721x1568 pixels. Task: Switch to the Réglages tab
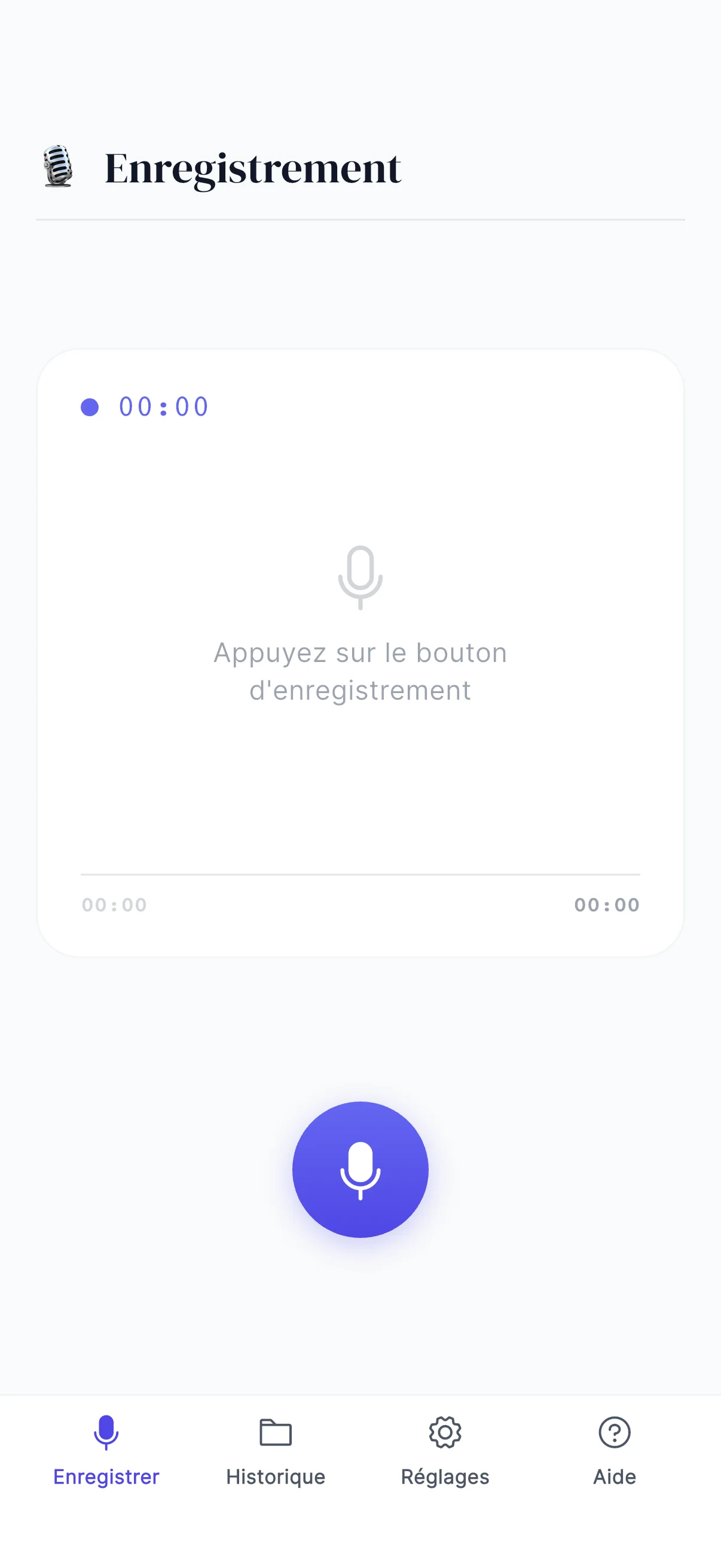pos(445,1455)
